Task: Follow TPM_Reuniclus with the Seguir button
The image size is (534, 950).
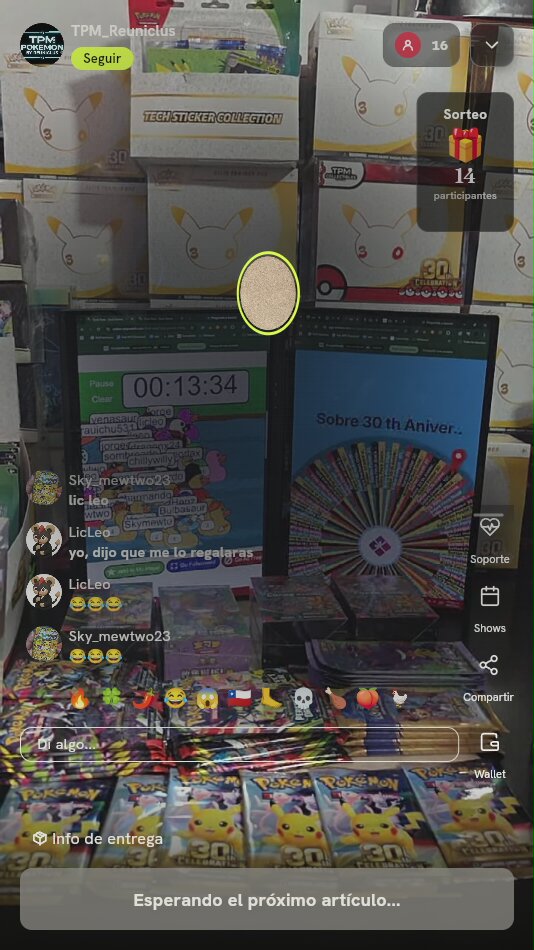Action: click(102, 59)
